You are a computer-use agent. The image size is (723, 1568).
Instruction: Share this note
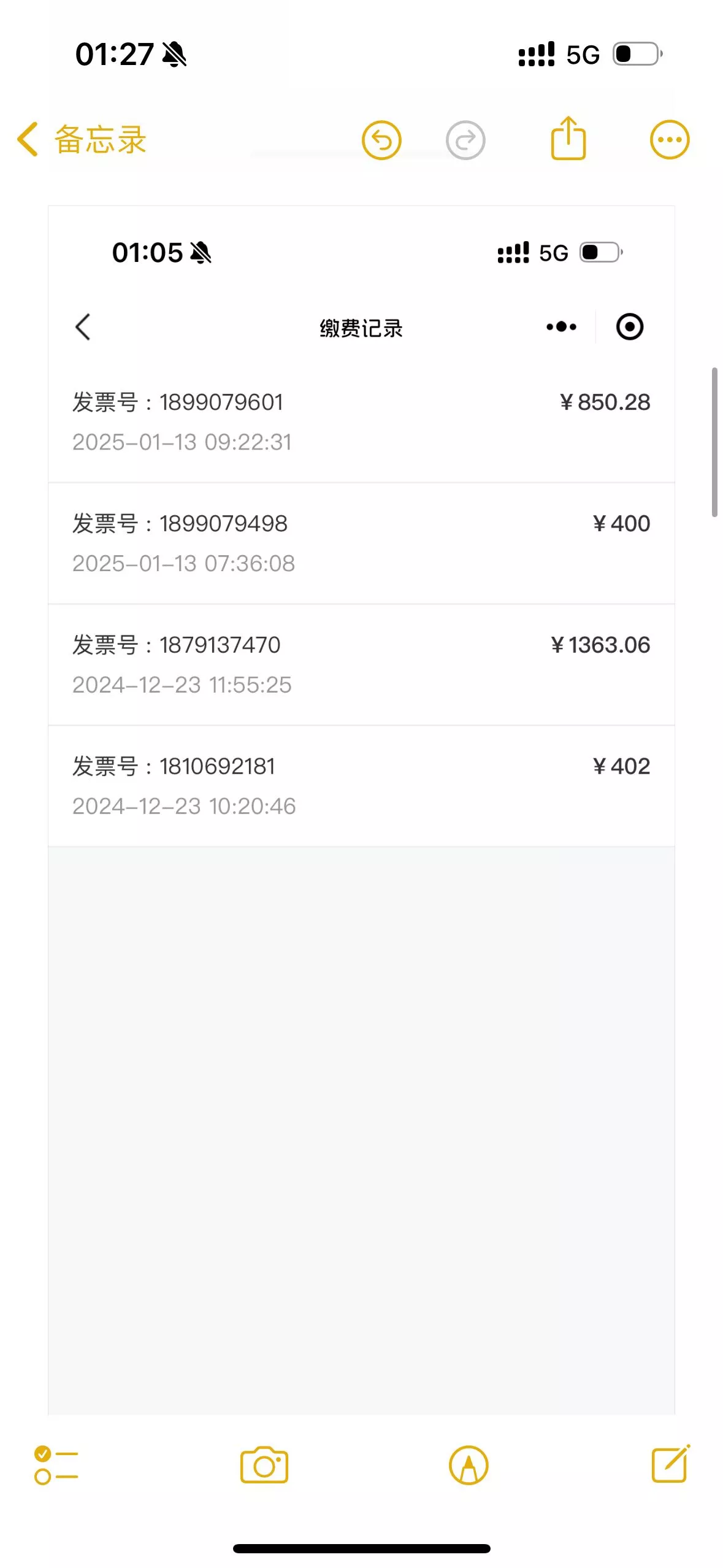tap(568, 139)
